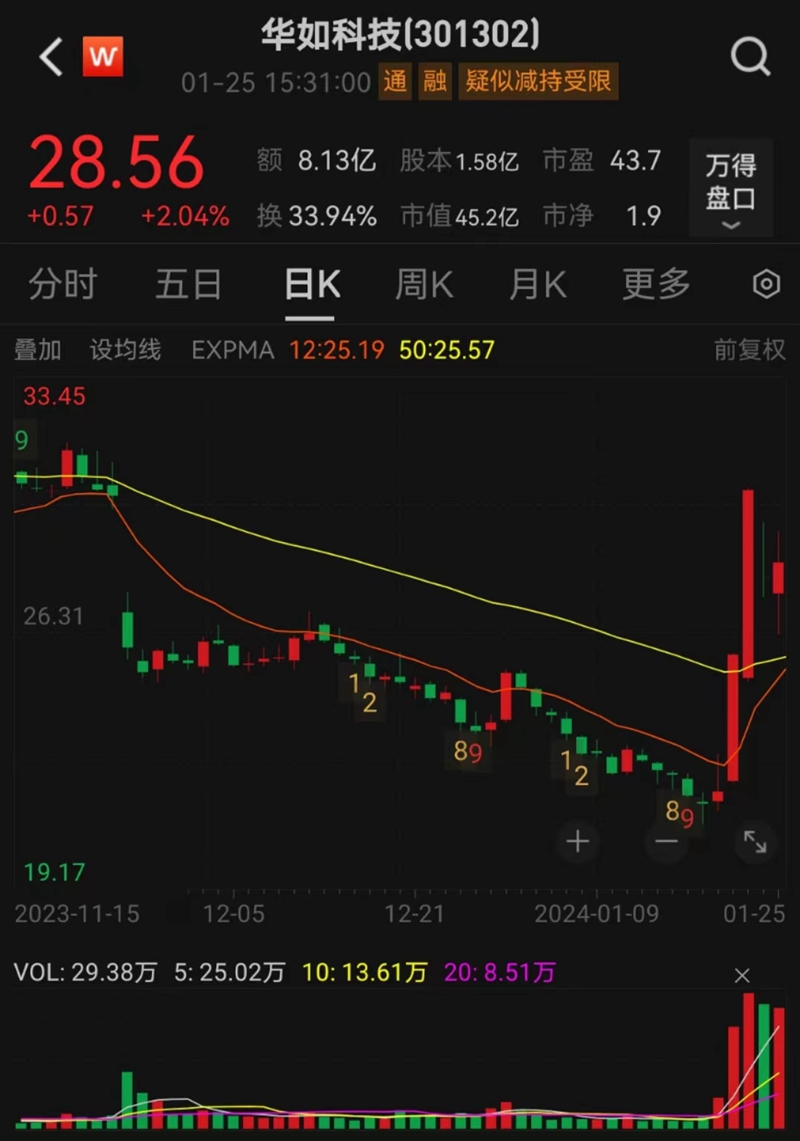Screen dimensions: 800x1141
Task: Switch to the 月K chart tab
Action: pyautogui.click(x=537, y=286)
